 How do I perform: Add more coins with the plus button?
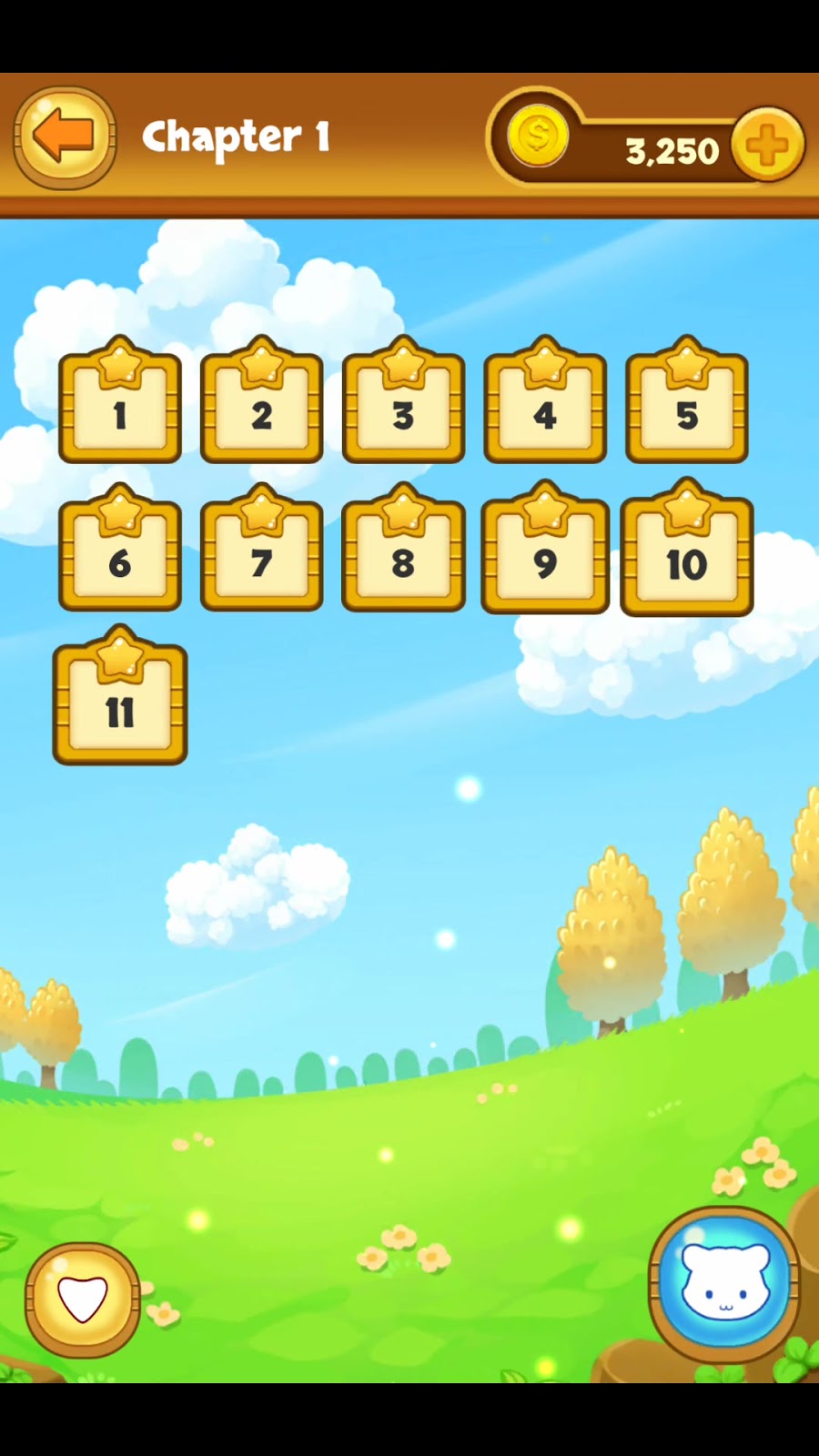[767, 146]
